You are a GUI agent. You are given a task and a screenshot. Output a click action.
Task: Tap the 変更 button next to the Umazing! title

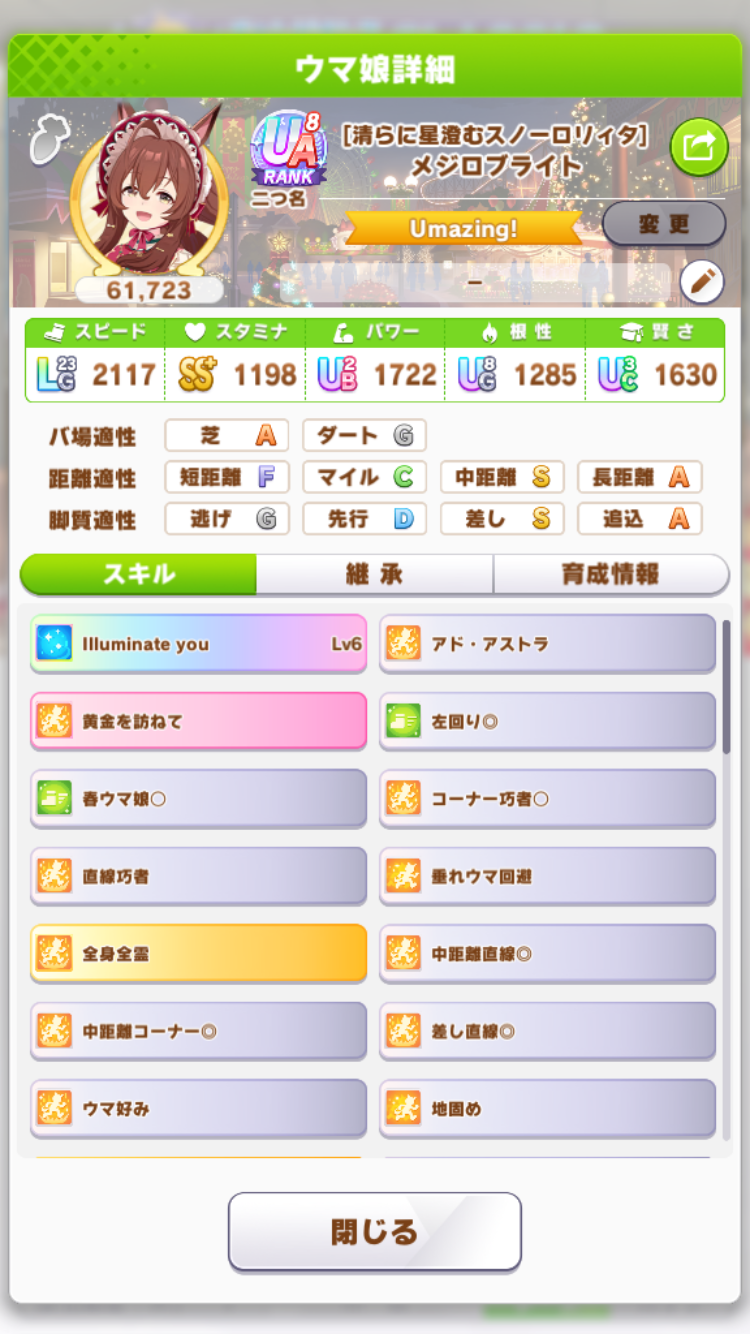664,223
